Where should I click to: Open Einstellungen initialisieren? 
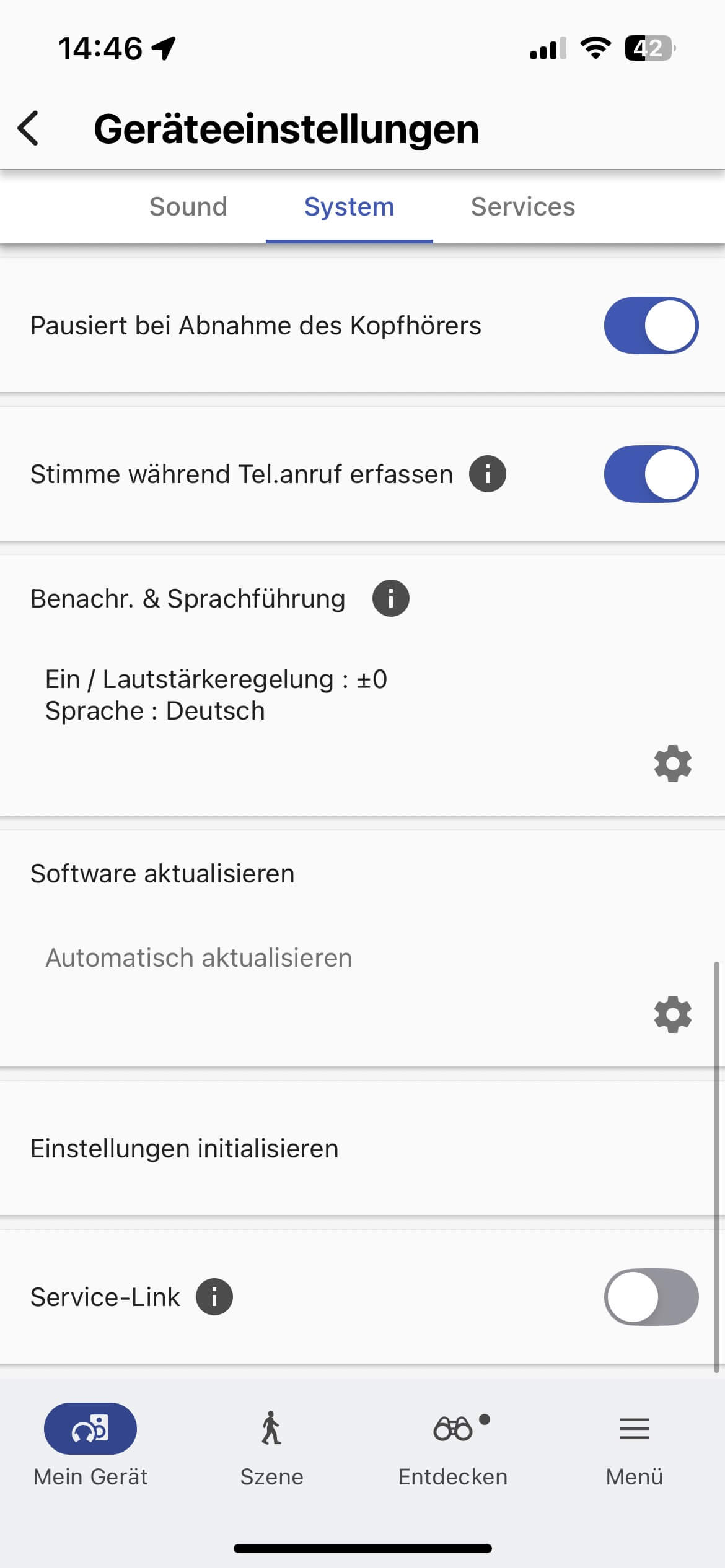(x=185, y=1149)
